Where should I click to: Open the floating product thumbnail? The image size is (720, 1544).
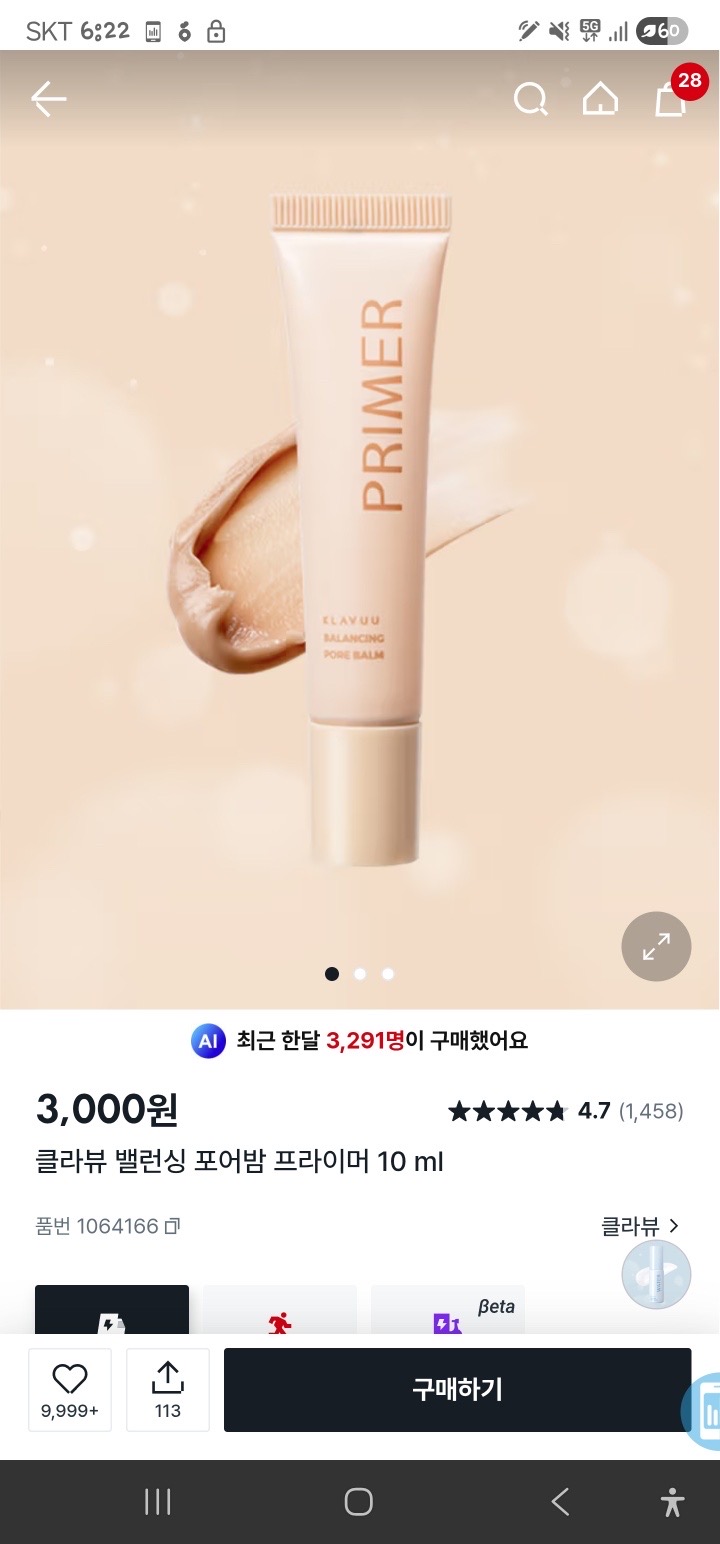click(x=656, y=1275)
